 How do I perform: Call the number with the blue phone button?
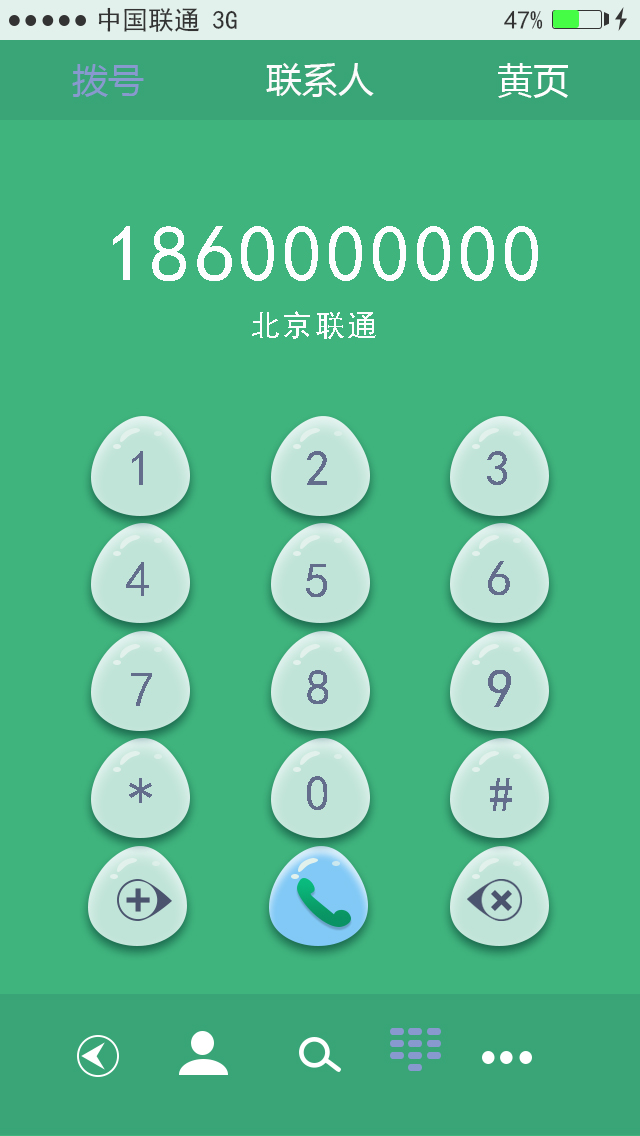tap(319, 900)
